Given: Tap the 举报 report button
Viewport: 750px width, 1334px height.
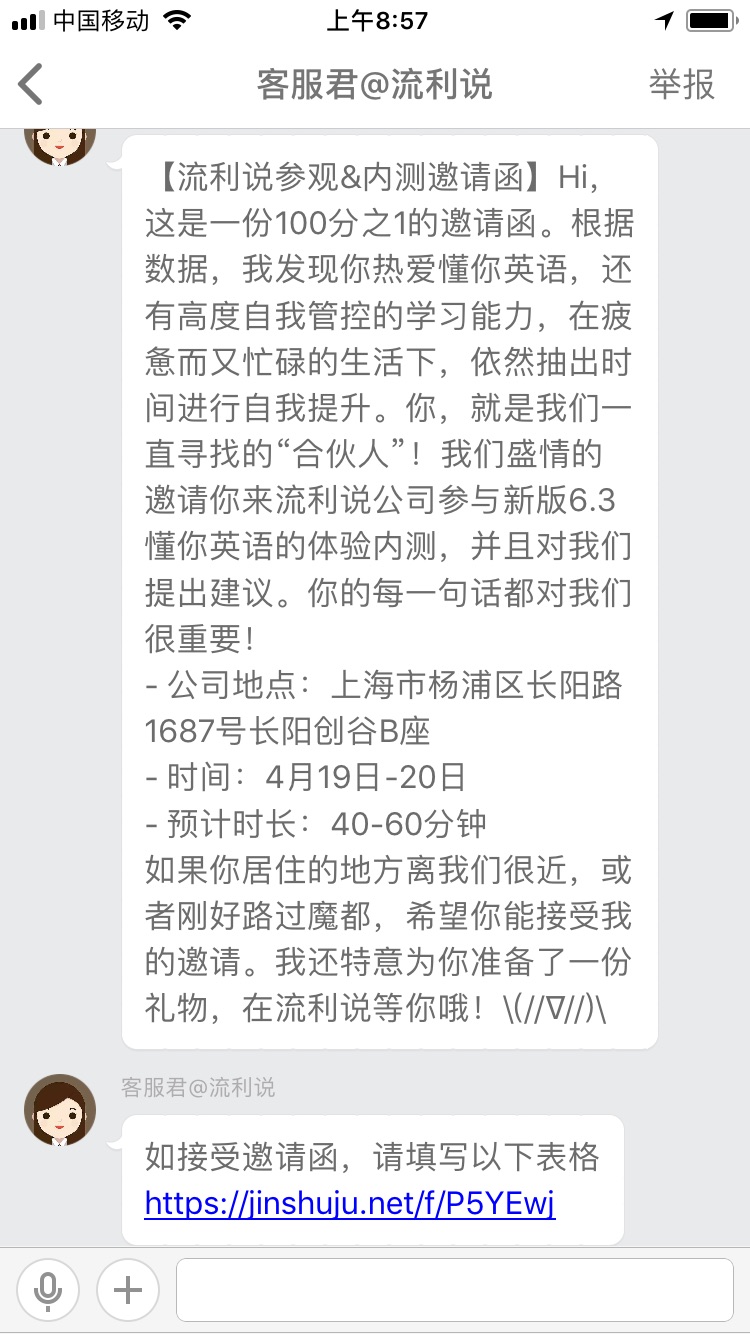Looking at the screenshot, I should coord(682,84).
